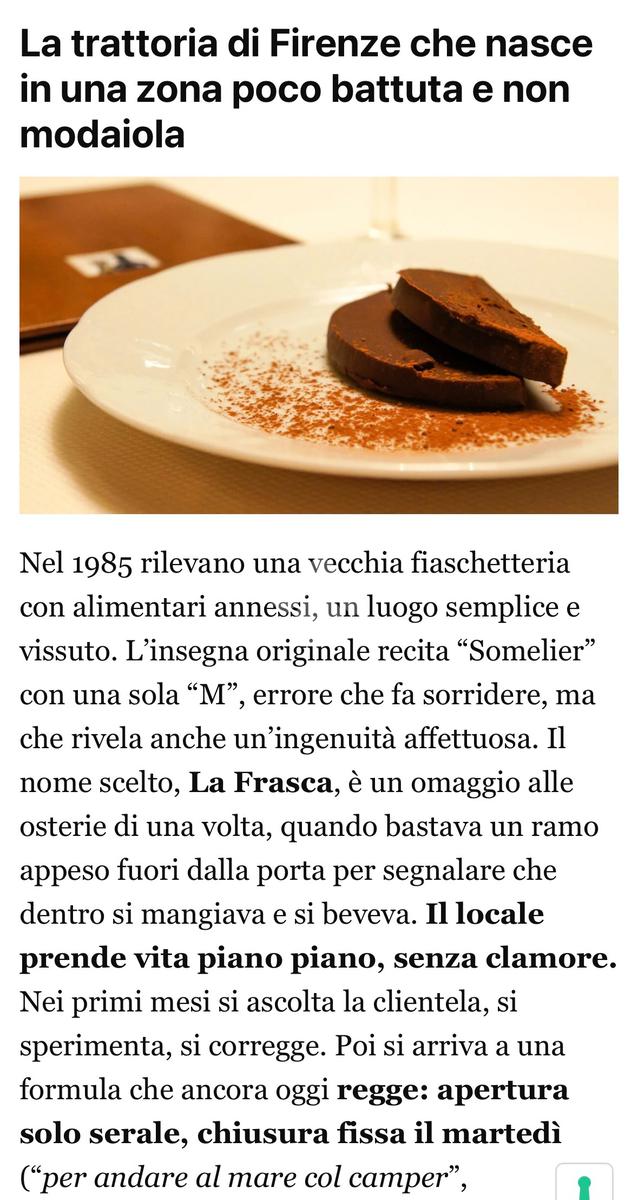Tap the green floating button at the corner

pos(584,1182)
